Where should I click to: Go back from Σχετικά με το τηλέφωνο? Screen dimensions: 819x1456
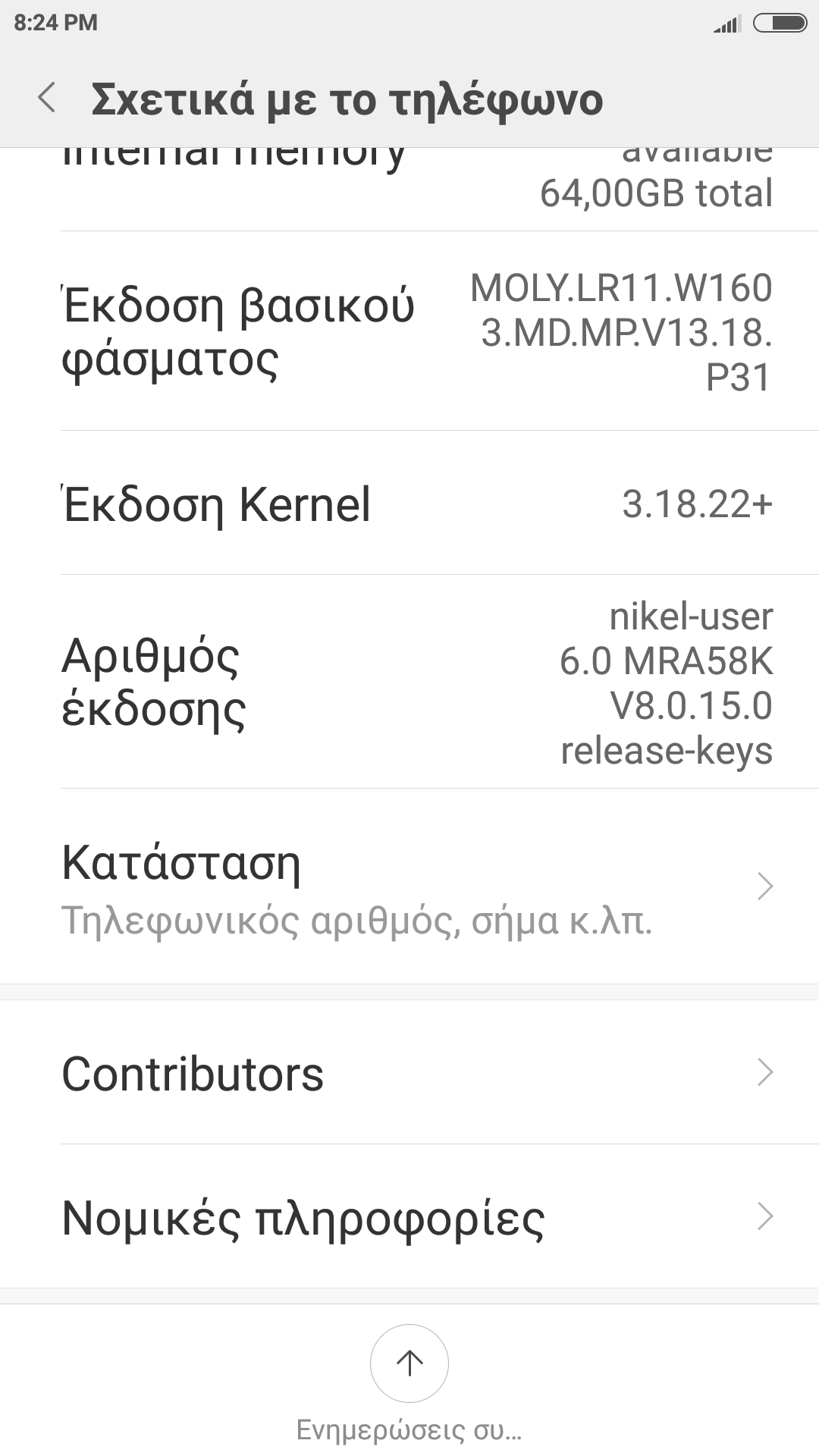(x=47, y=99)
